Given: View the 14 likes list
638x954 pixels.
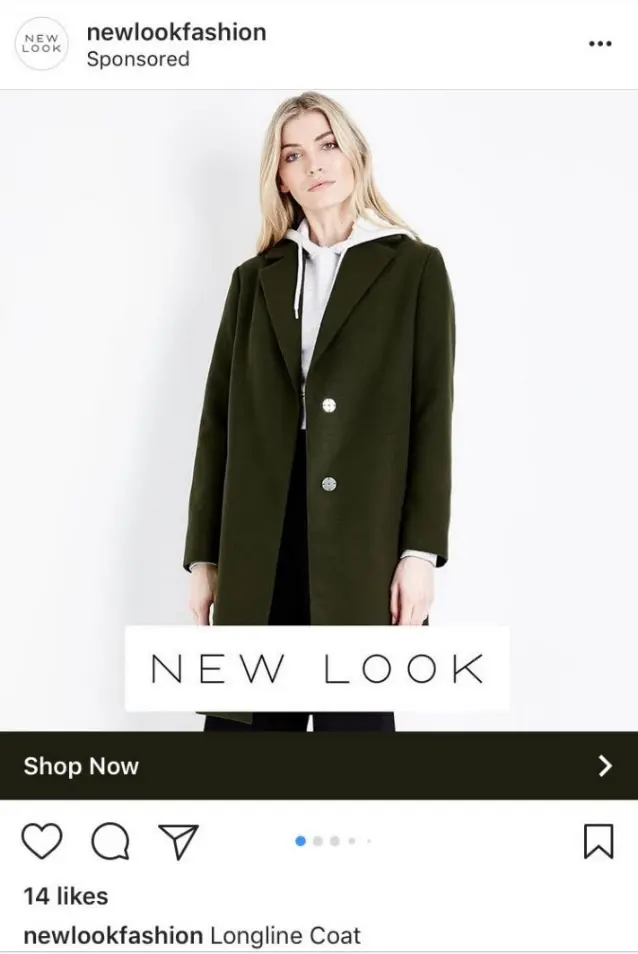Looking at the screenshot, I should coord(66,896).
